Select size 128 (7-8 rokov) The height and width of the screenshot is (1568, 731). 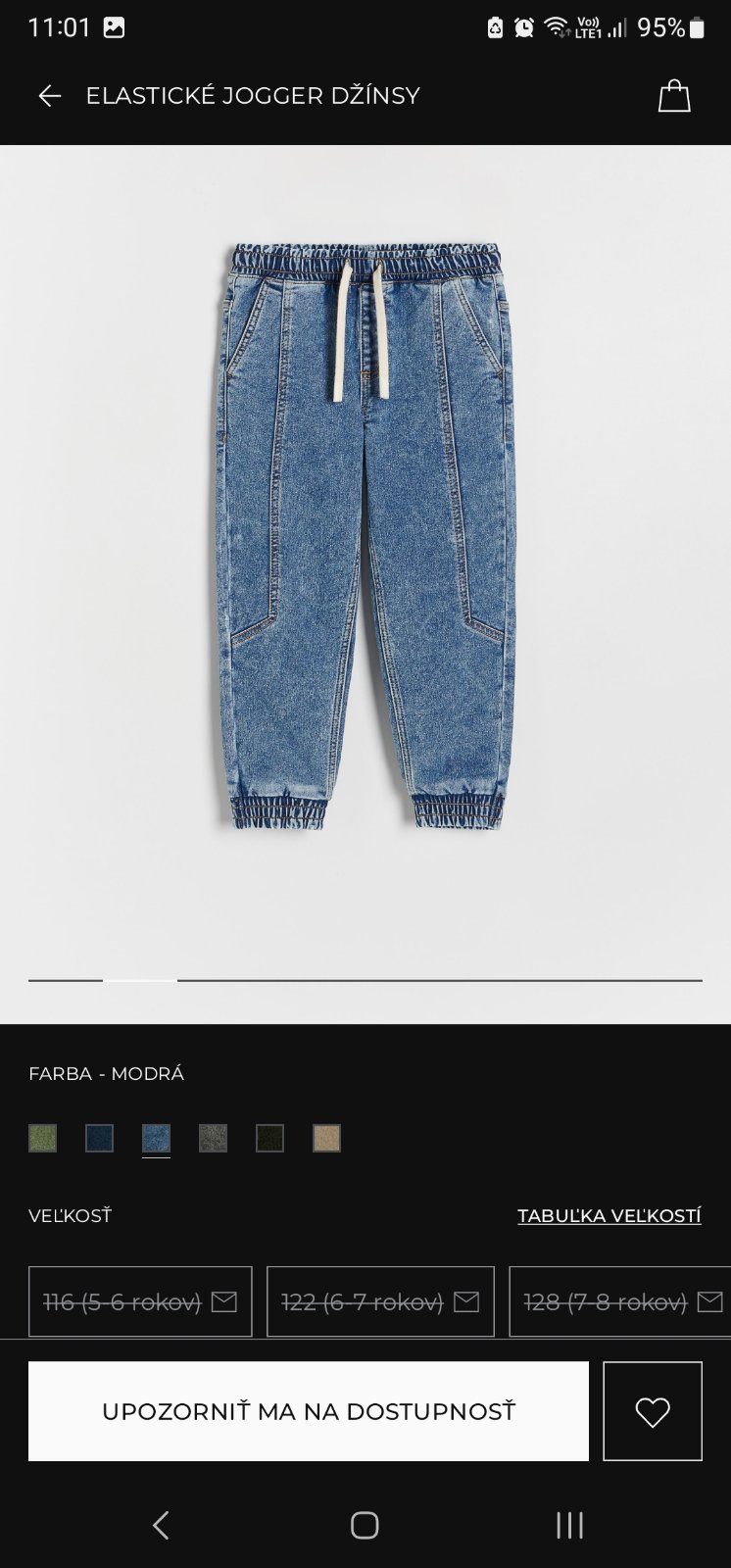(x=619, y=1301)
